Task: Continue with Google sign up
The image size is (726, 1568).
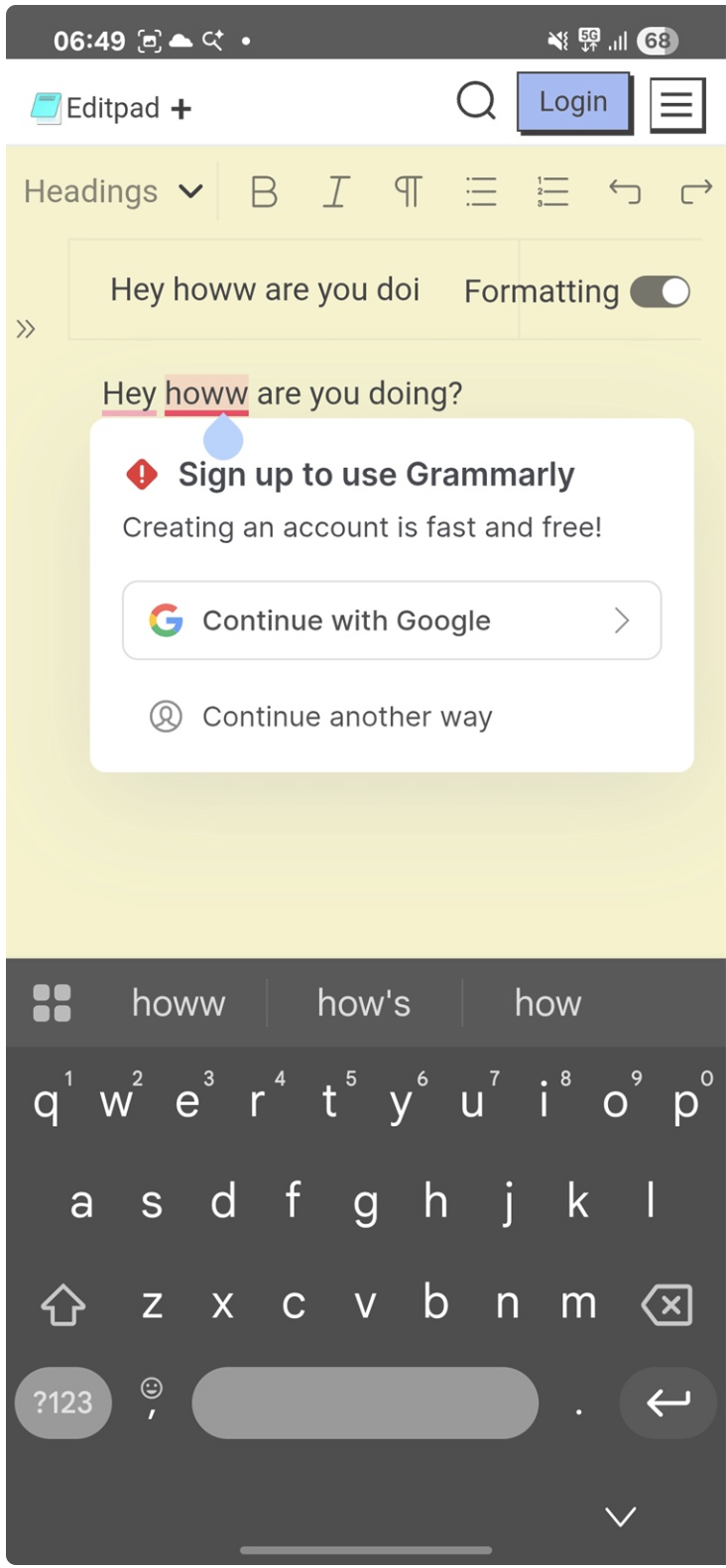Action: (392, 620)
